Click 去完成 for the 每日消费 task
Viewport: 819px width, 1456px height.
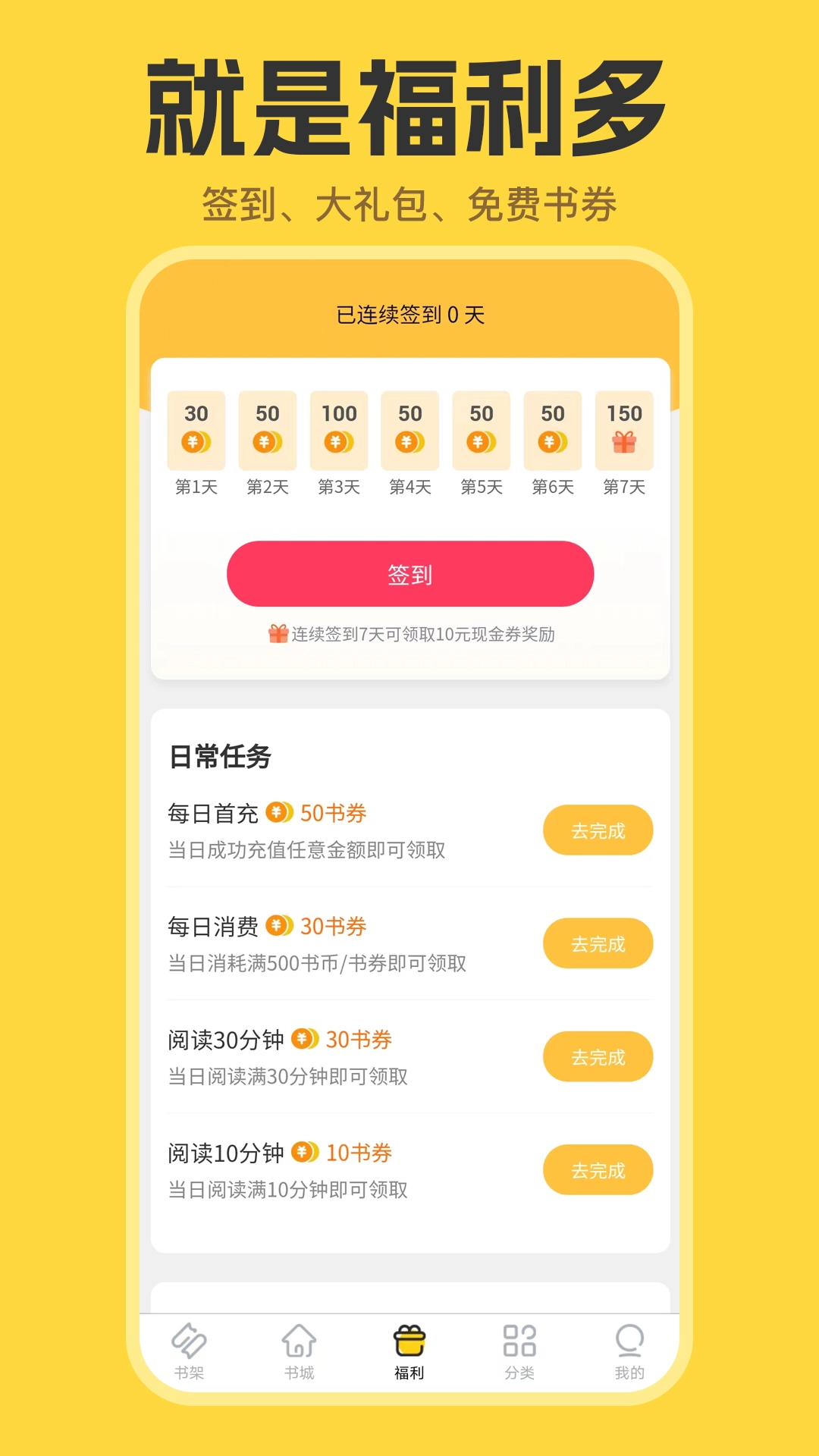[x=598, y=943]
